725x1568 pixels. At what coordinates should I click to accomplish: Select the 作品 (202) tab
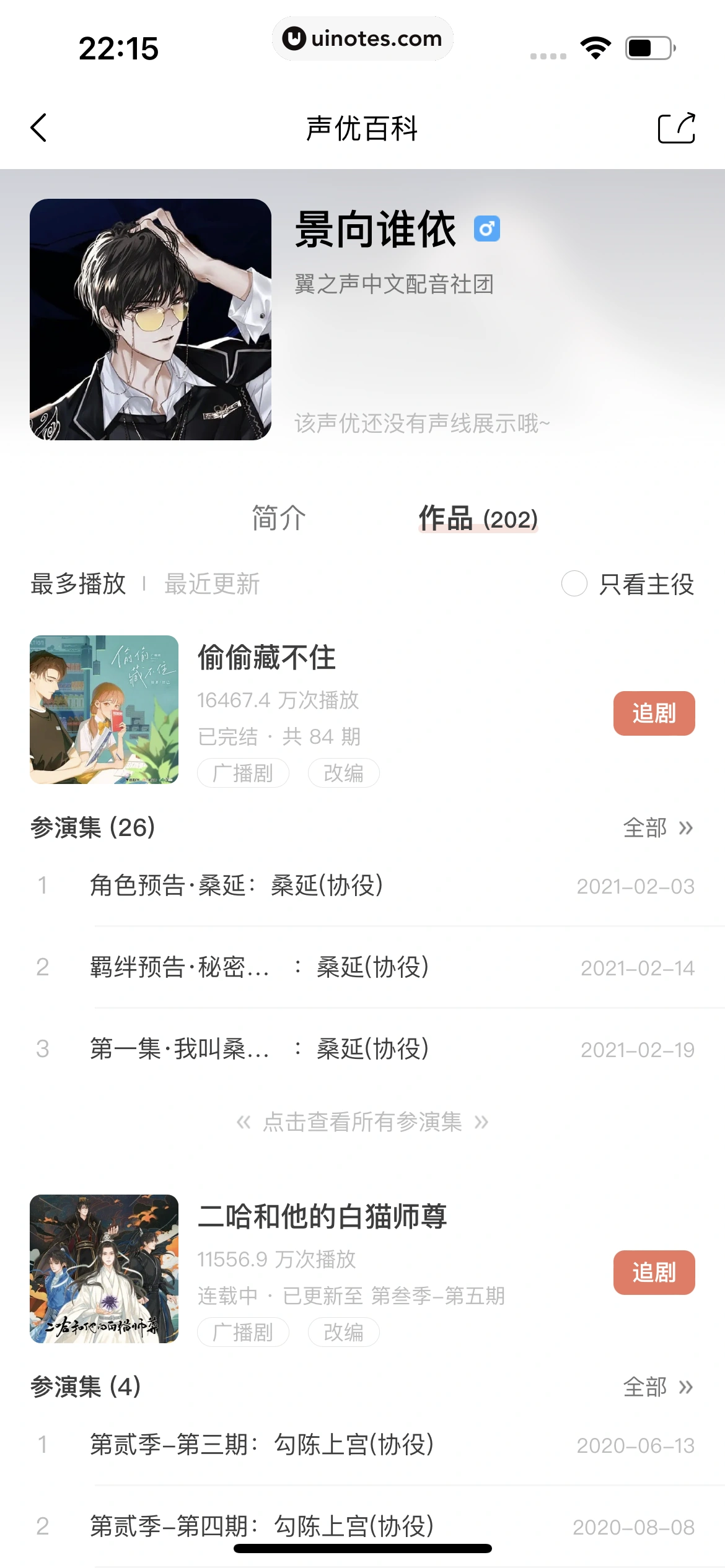click(x=478, y=518)
